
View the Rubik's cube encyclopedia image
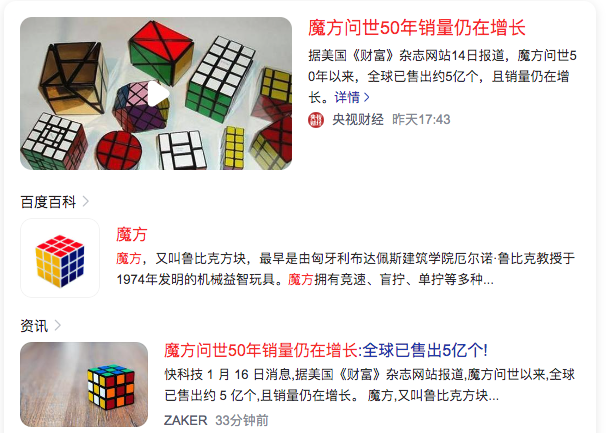point(60,258)
